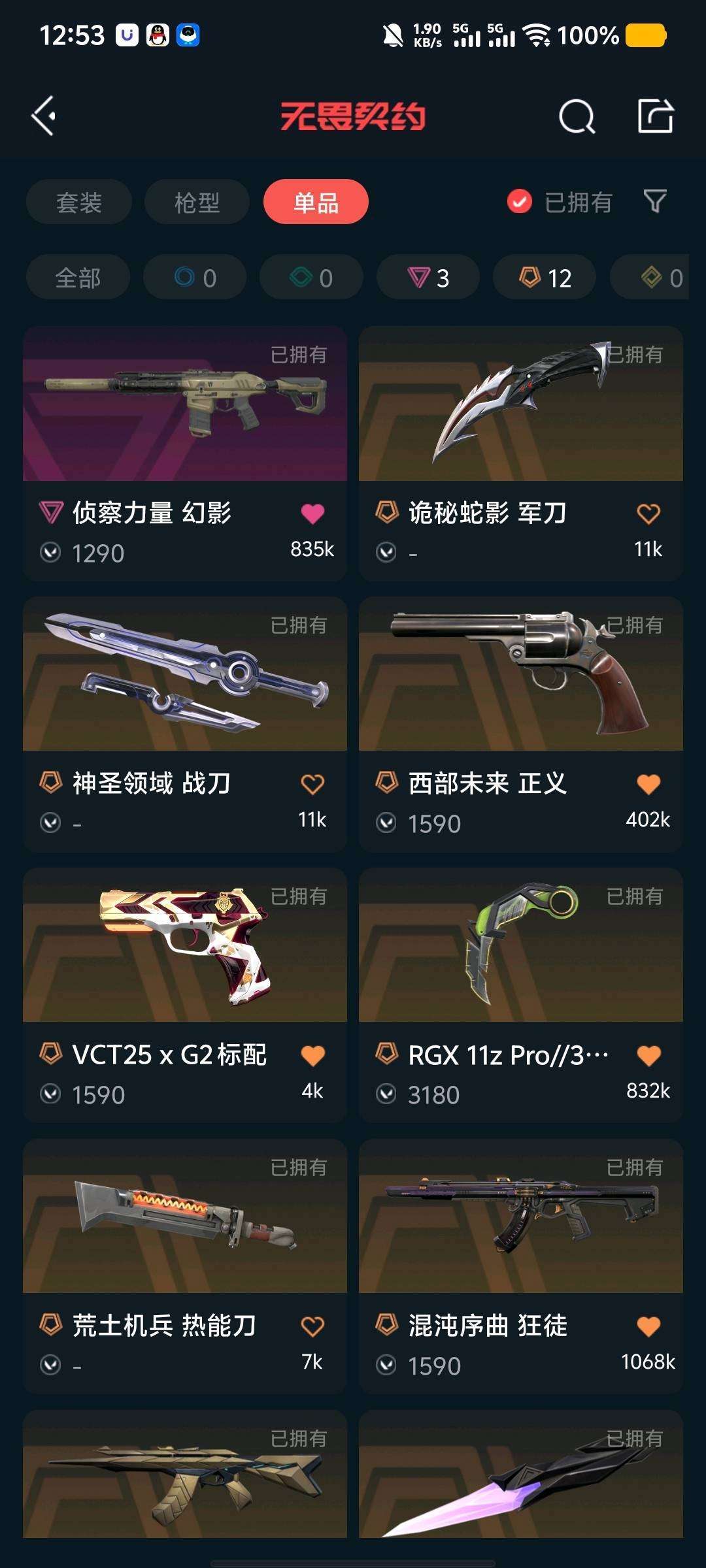Open the RGX 11z Pro knife card
Viewport: 706px width, 1568px height.
coord(521,995)
